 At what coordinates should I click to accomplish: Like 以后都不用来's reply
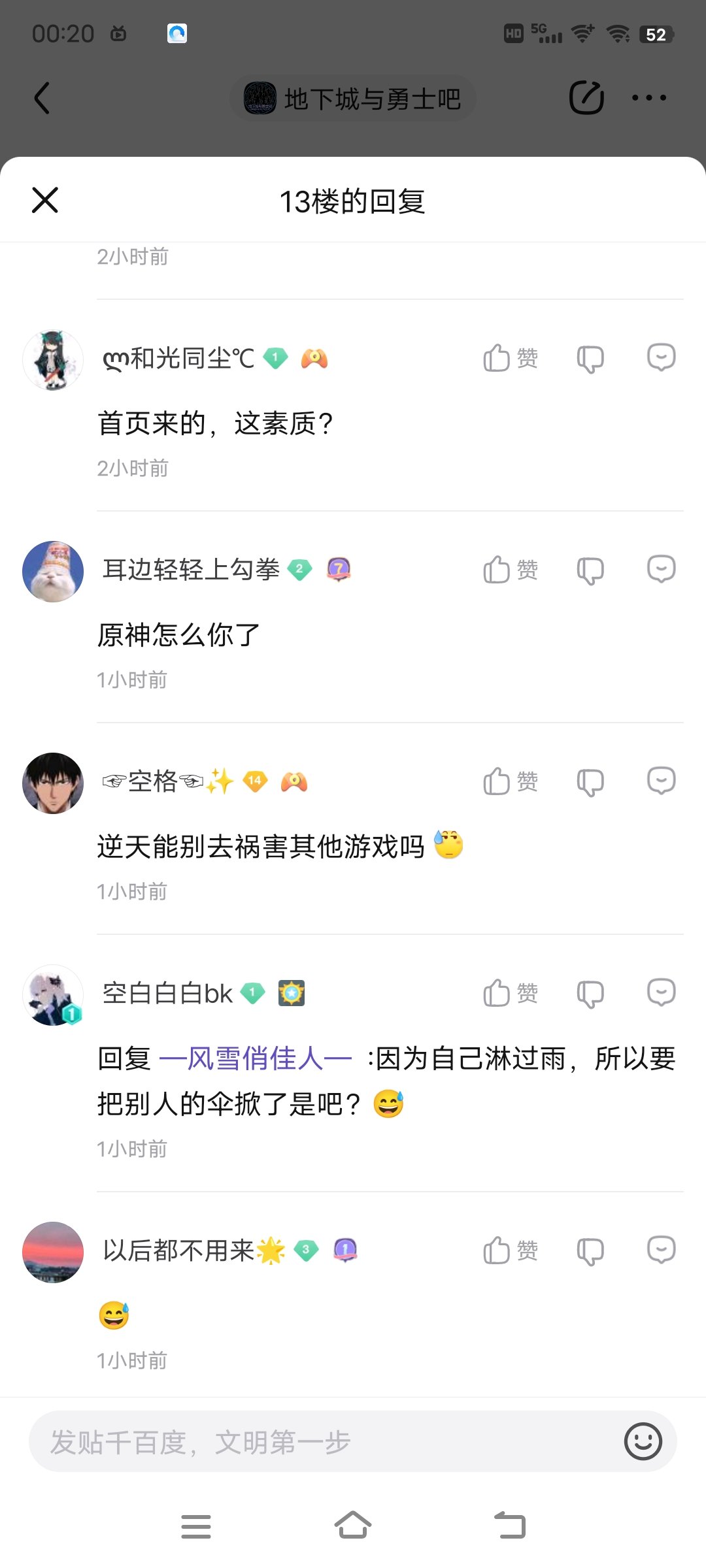click(x=510, y=1250)
